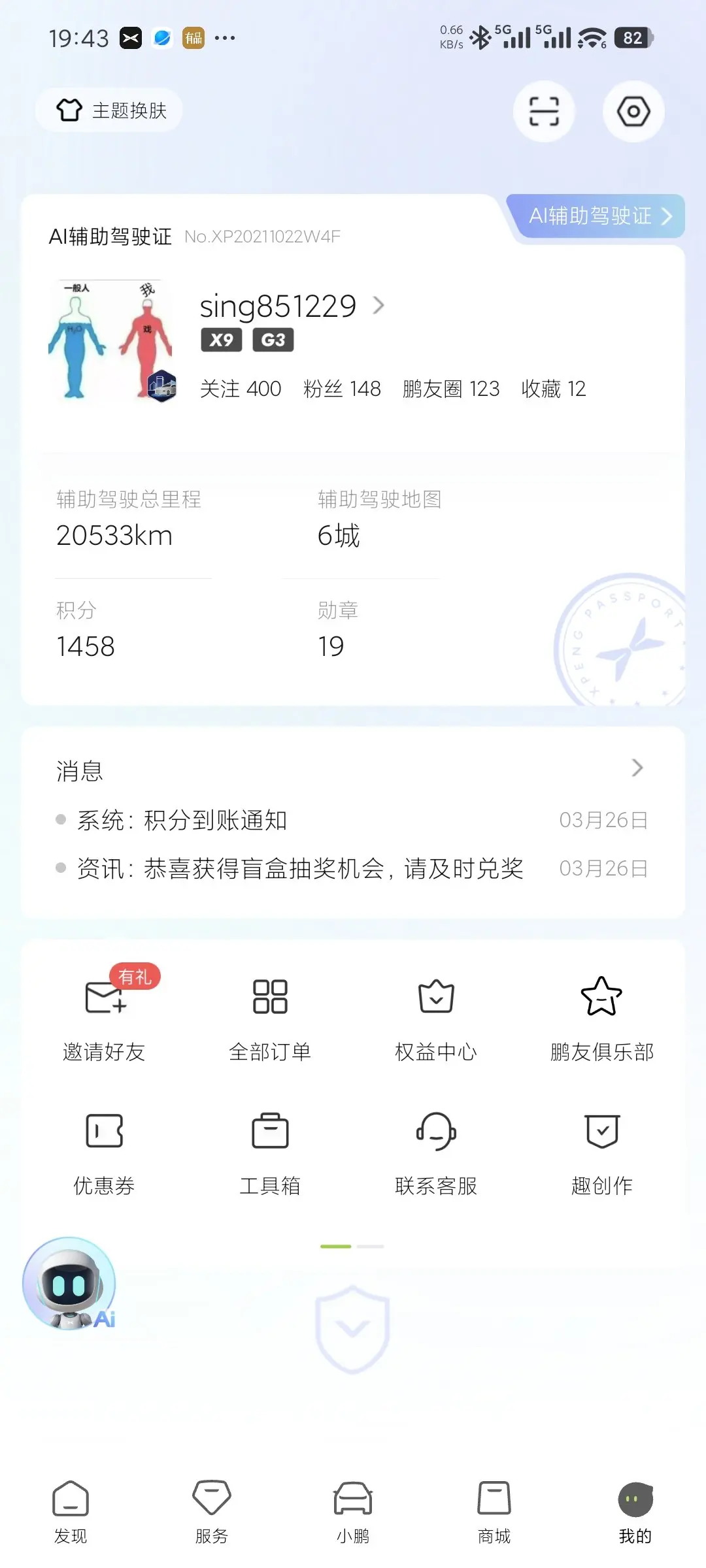
Task: View the 粉丝 148 followers list
Action: (342, 389)
